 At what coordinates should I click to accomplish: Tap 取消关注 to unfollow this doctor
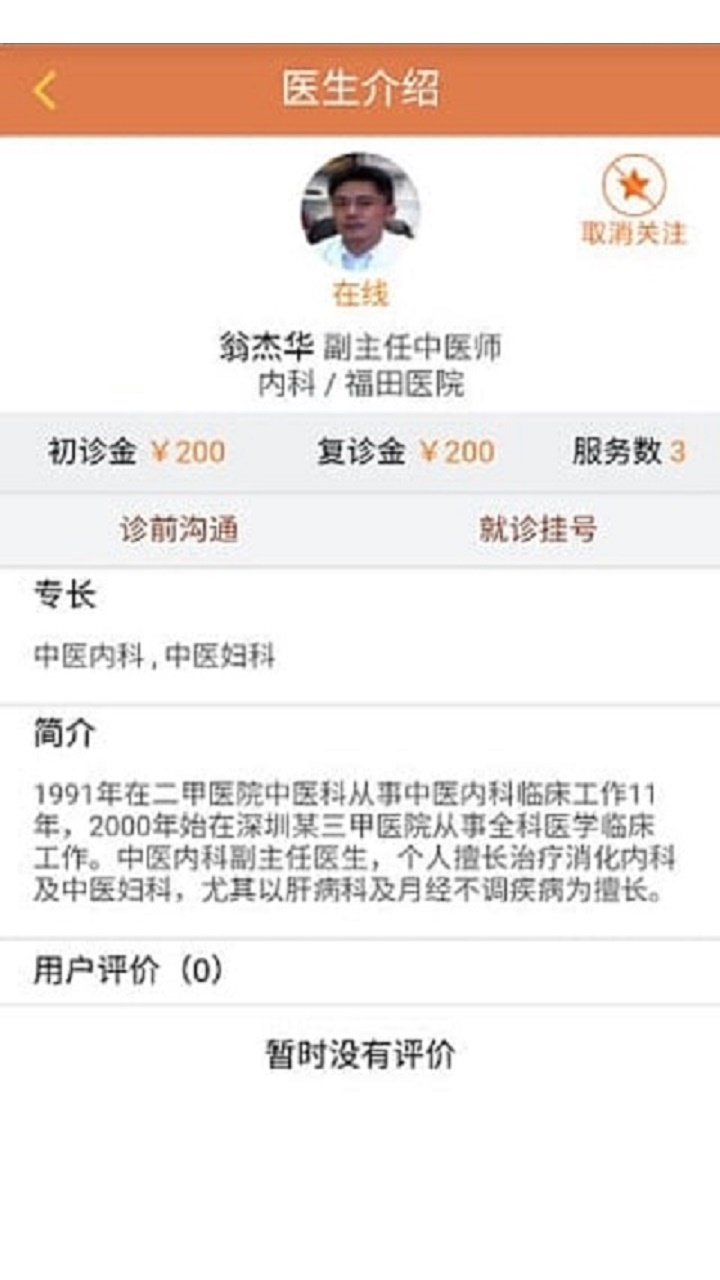click(634, 205)
